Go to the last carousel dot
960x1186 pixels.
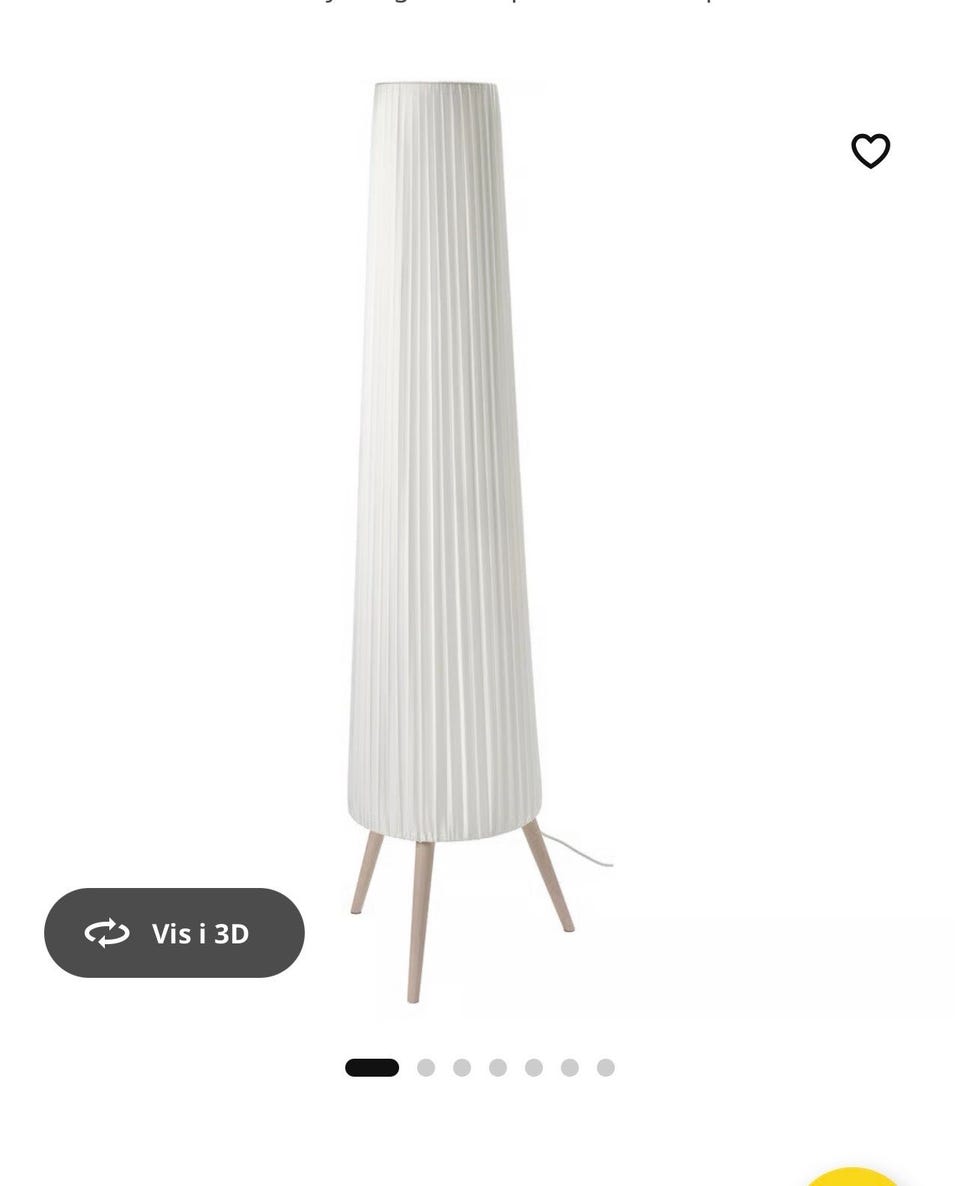[x=604, y=1067]
